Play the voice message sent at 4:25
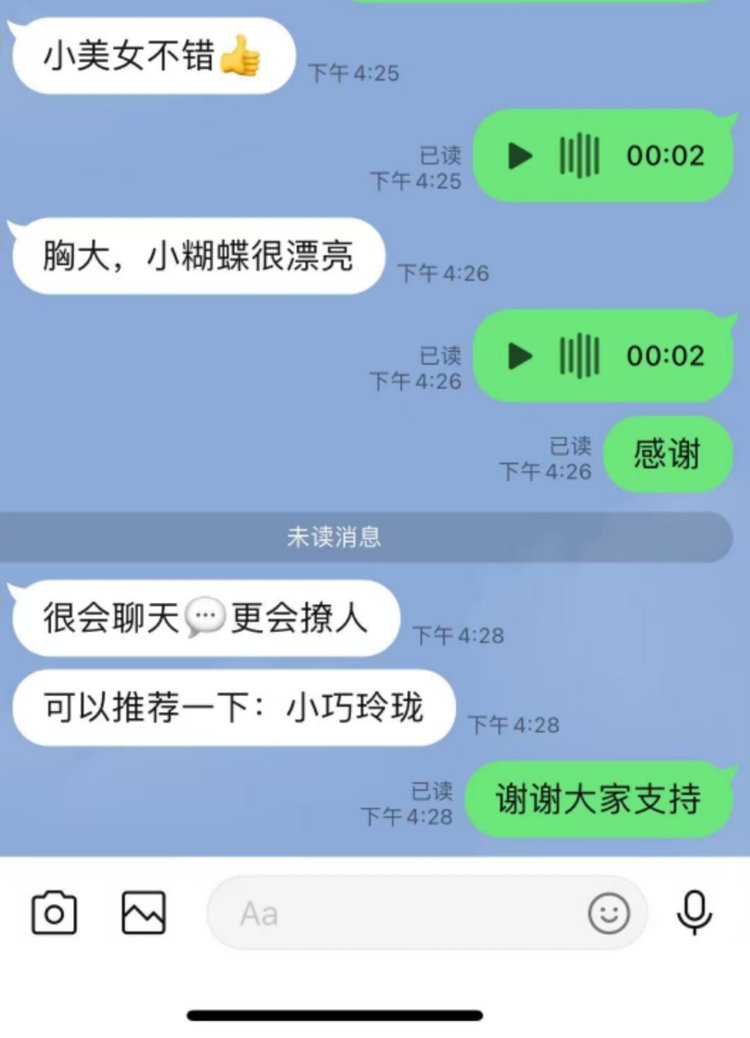This screenshot has height=1038, width=750. tap(520, 156)
